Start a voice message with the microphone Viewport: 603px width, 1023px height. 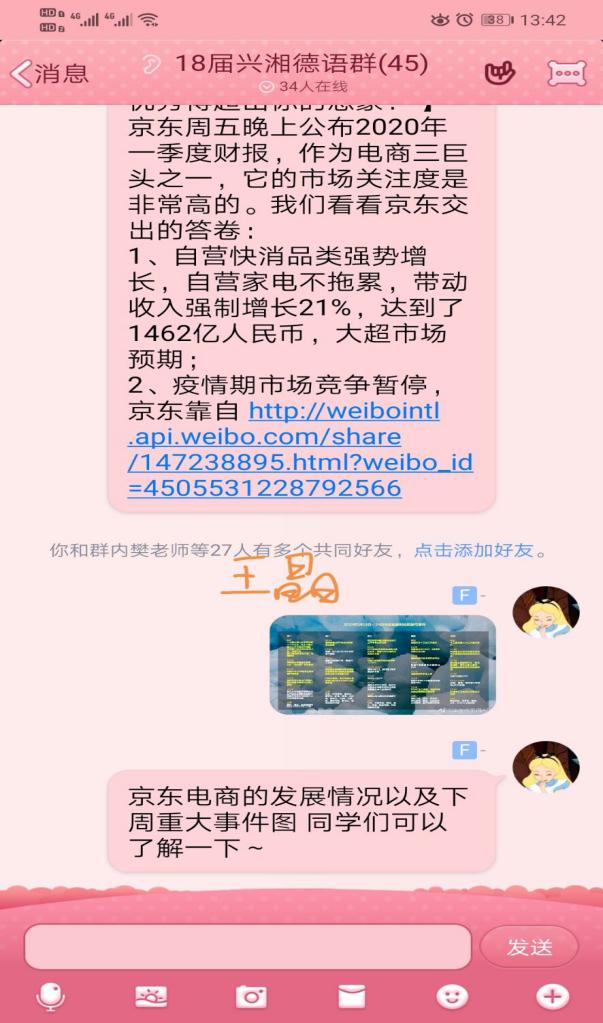click(x=51, y=996)
